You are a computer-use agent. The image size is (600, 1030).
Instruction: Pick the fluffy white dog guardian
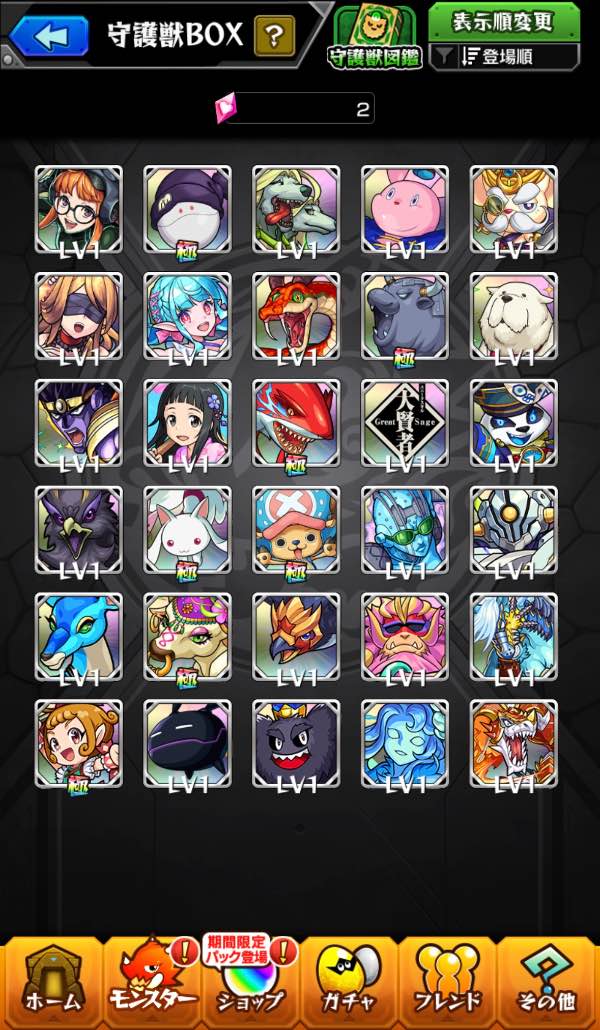[514, 316]
